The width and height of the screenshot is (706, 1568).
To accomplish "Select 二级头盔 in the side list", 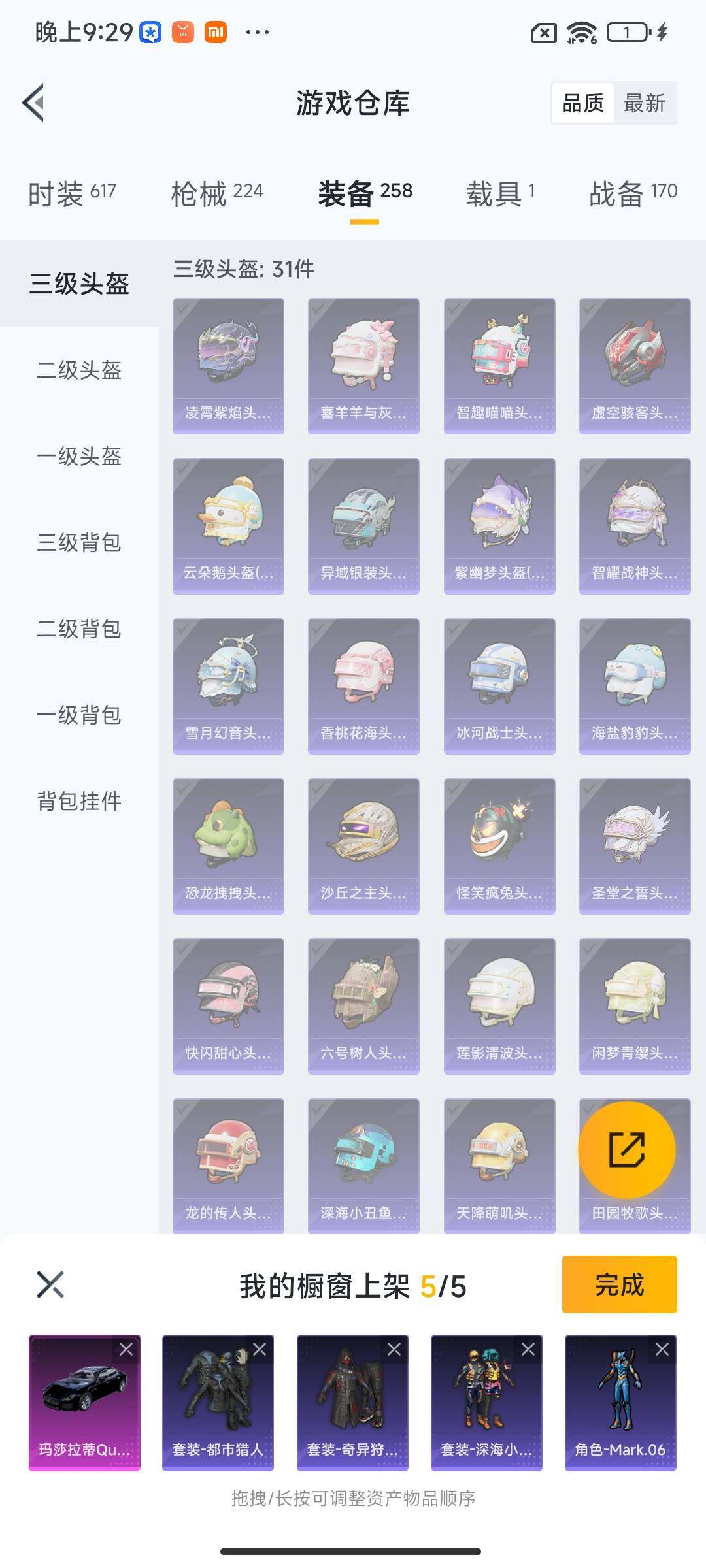I will pyautogui.click(x=79, y=370).
